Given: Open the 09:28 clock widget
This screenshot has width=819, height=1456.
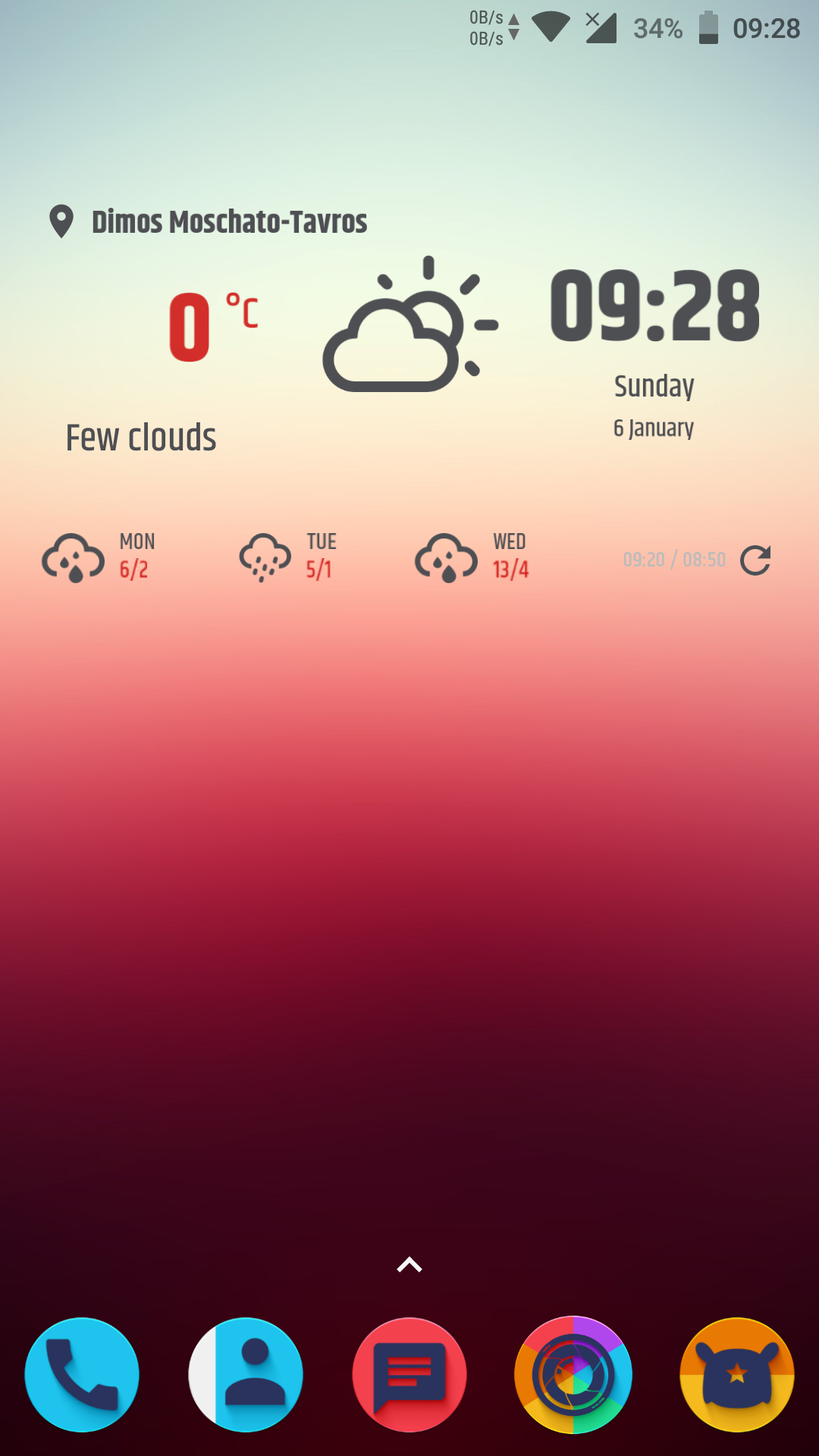Looking at the screenshot, I should tap(654, 306).
